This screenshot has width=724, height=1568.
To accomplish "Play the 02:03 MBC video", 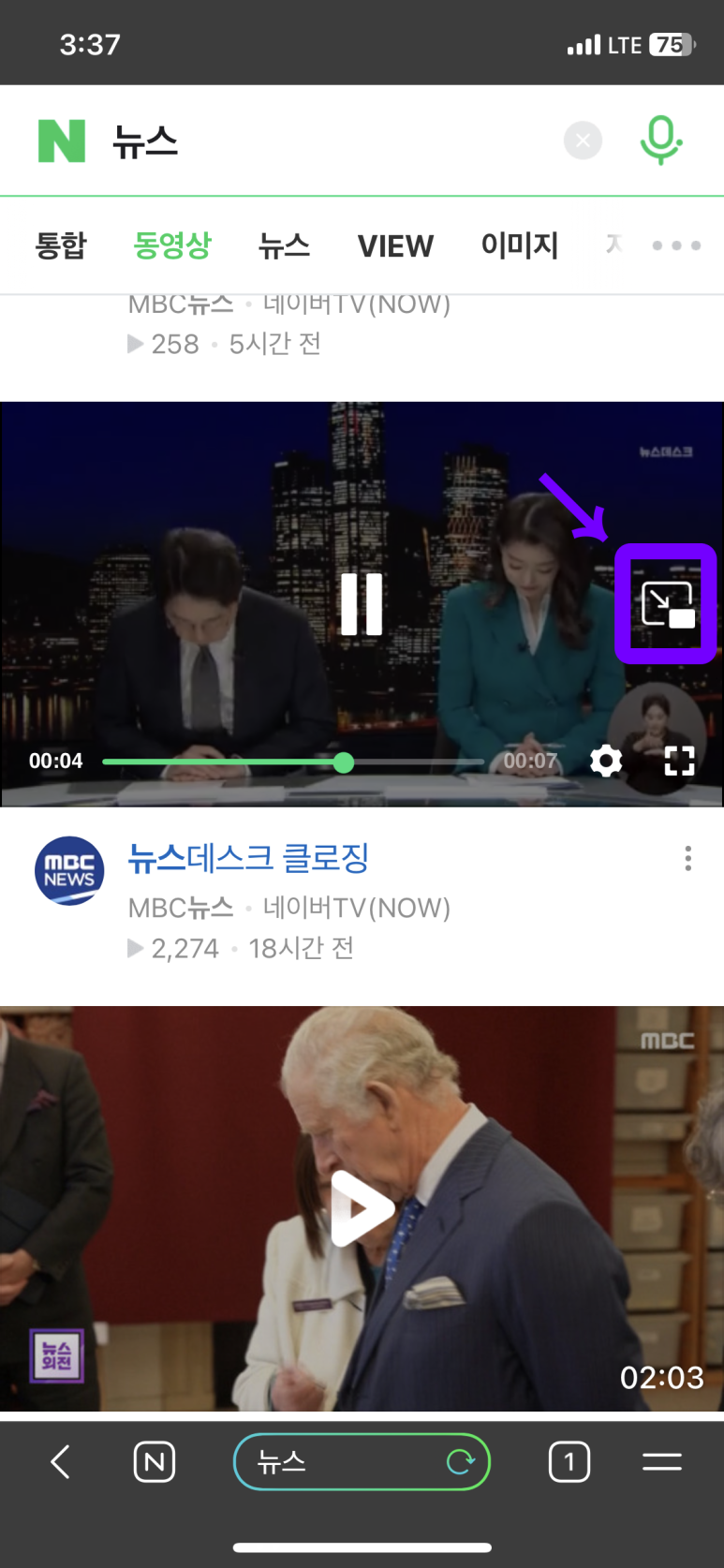I will 362,1208.
